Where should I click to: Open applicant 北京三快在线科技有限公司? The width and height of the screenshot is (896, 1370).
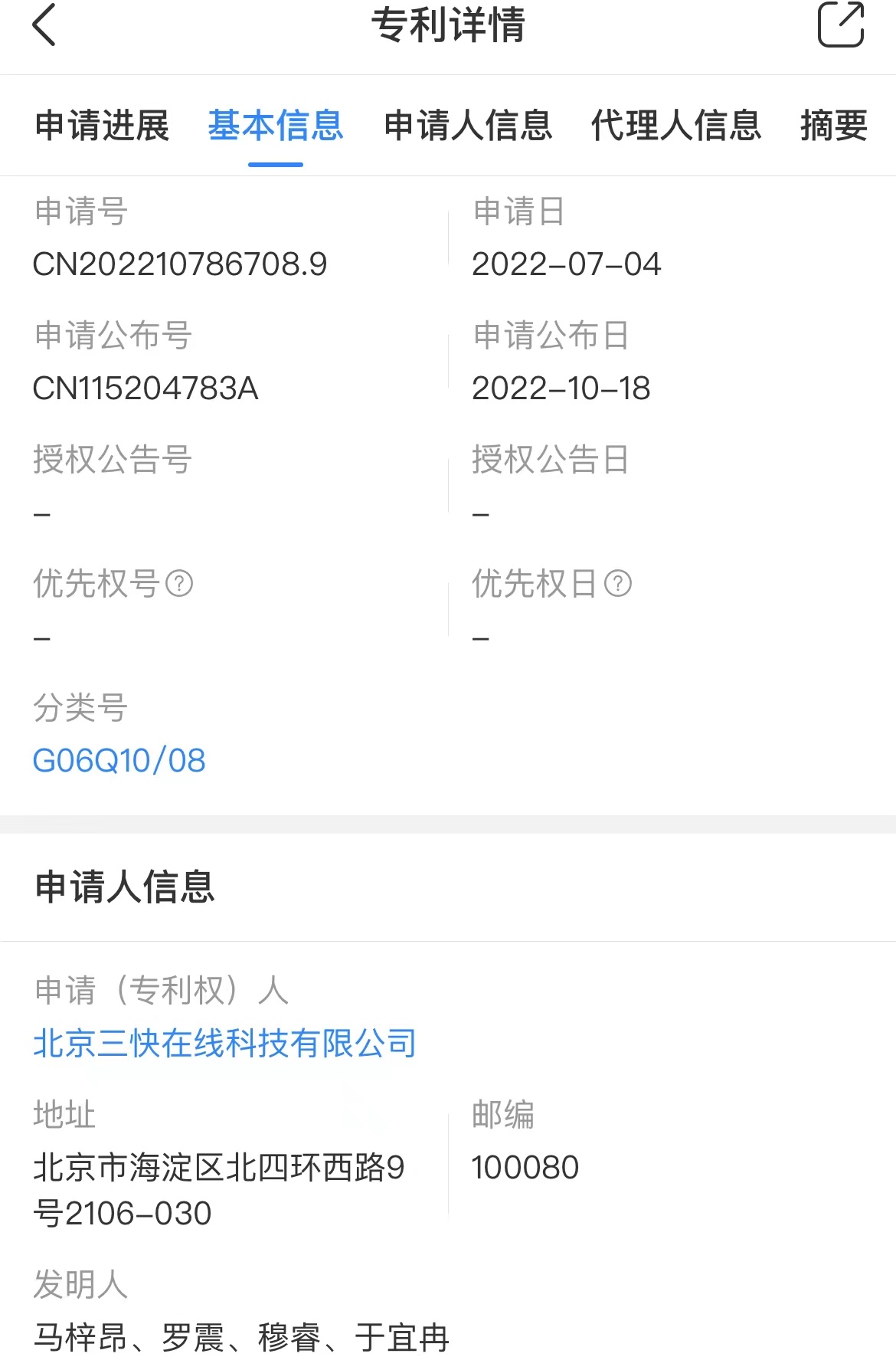click(x=224, y=1044)
